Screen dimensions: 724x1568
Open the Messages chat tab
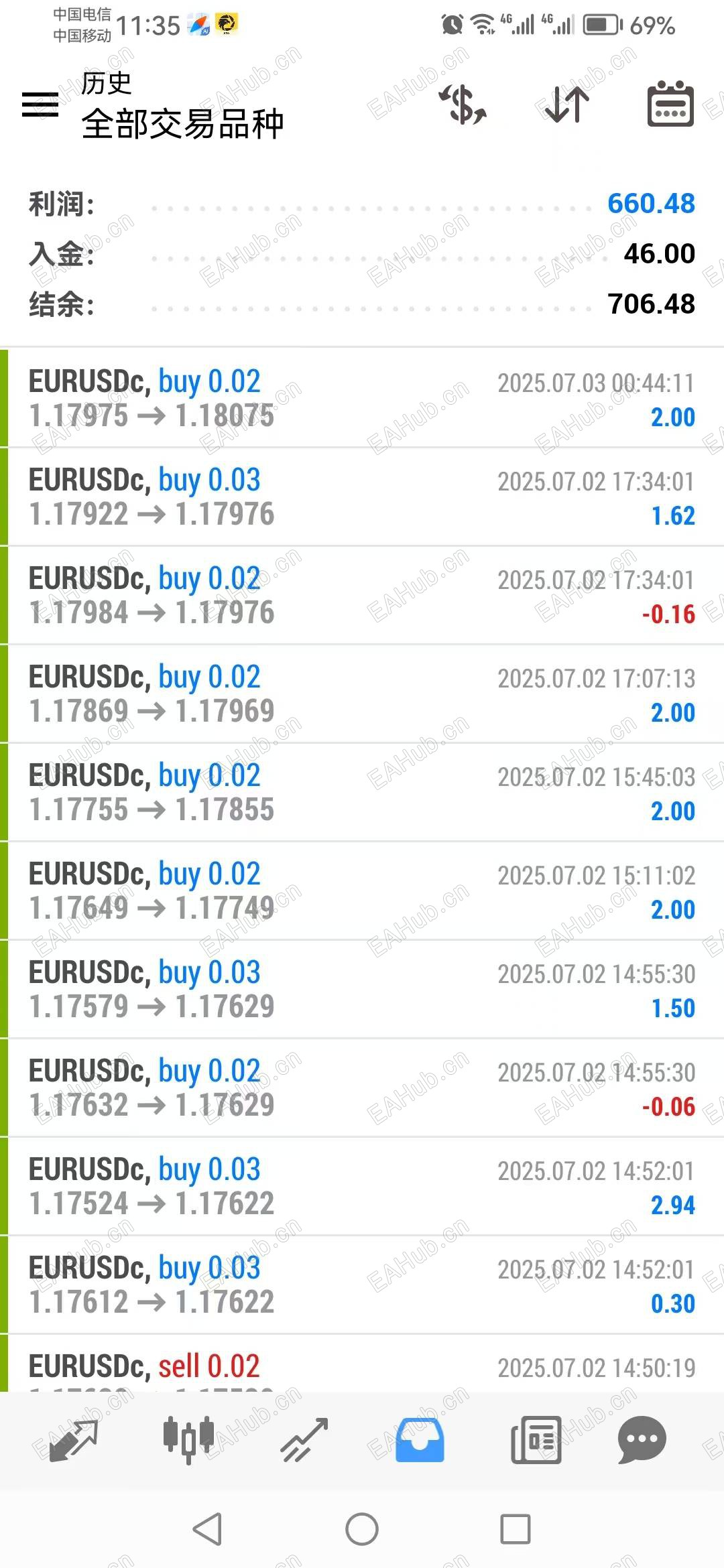[x=642, y=1439]
